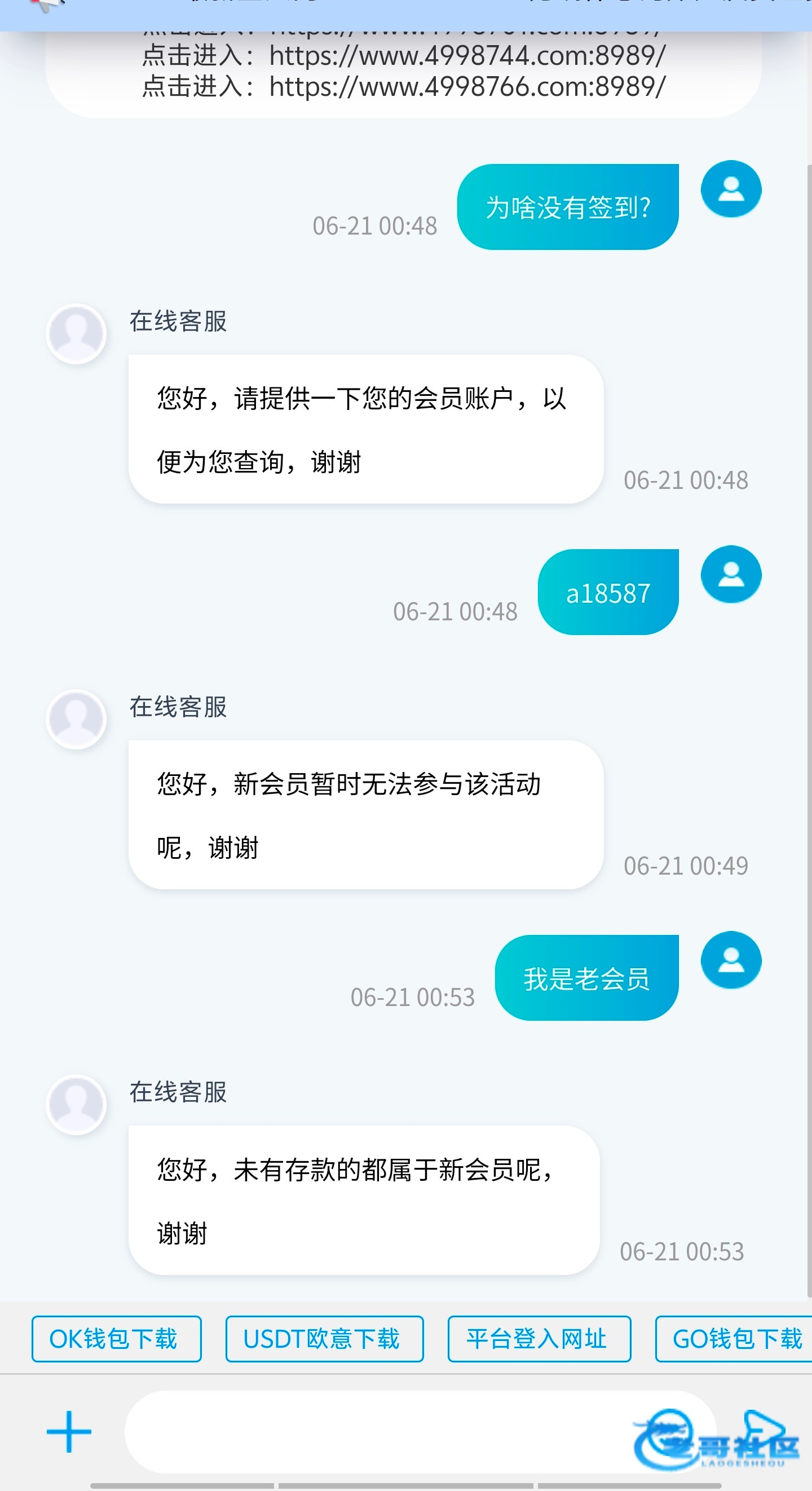Tap the OK钱包下载 quick reply button

(x=116, y=1339)
